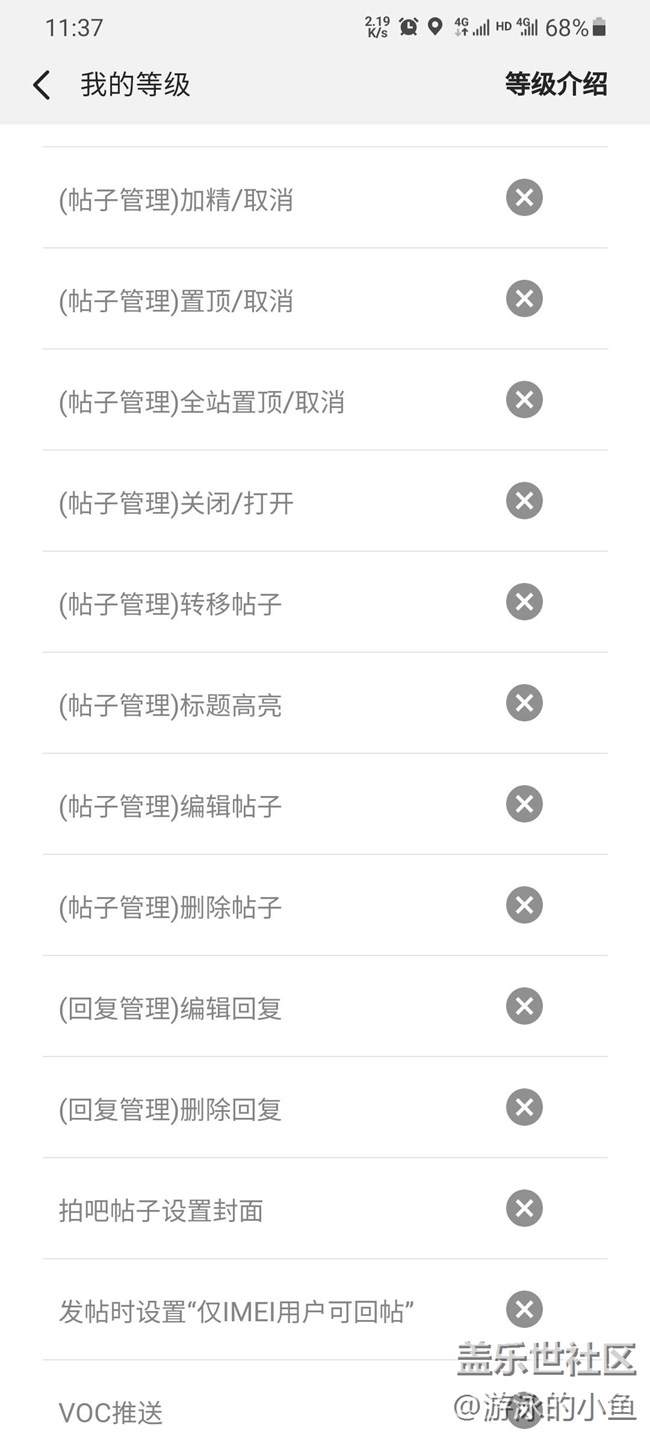The image size is (650, 1444).
Task: Go back from 我的等级 page
Action: click(x=41, y=85)
